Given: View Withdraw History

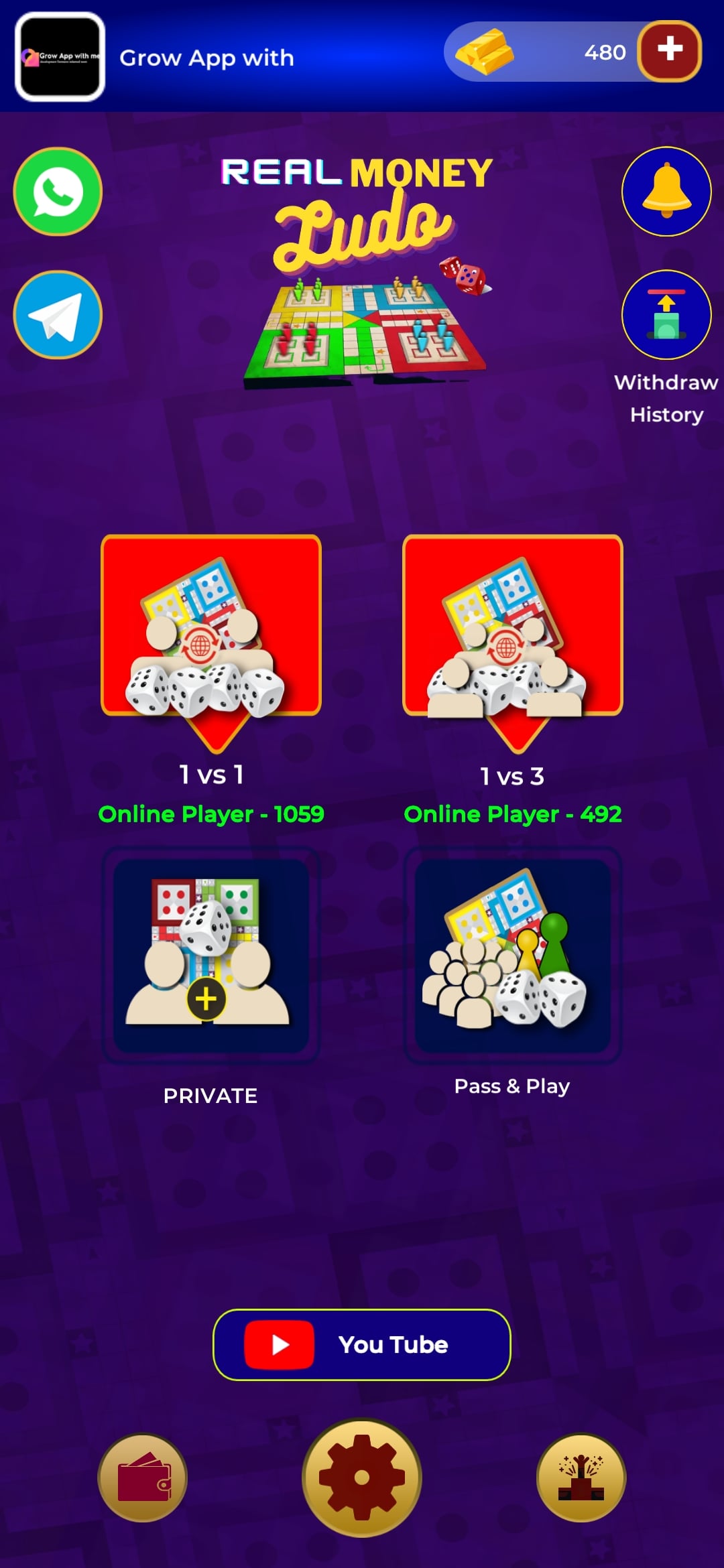Looking at the screenshot, I should pyautogui.click(x=666, y=315).
